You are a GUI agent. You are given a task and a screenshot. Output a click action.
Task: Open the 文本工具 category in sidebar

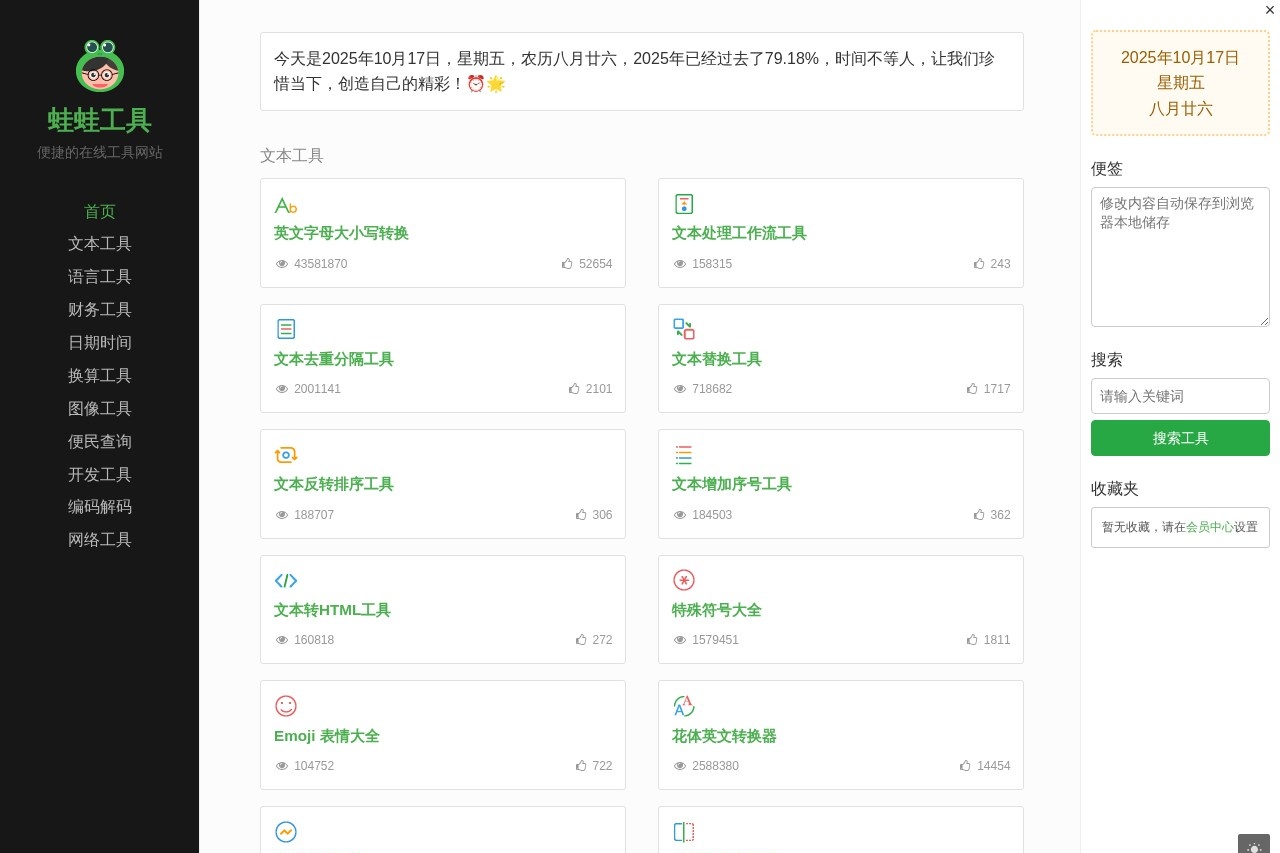click(100, 244)
